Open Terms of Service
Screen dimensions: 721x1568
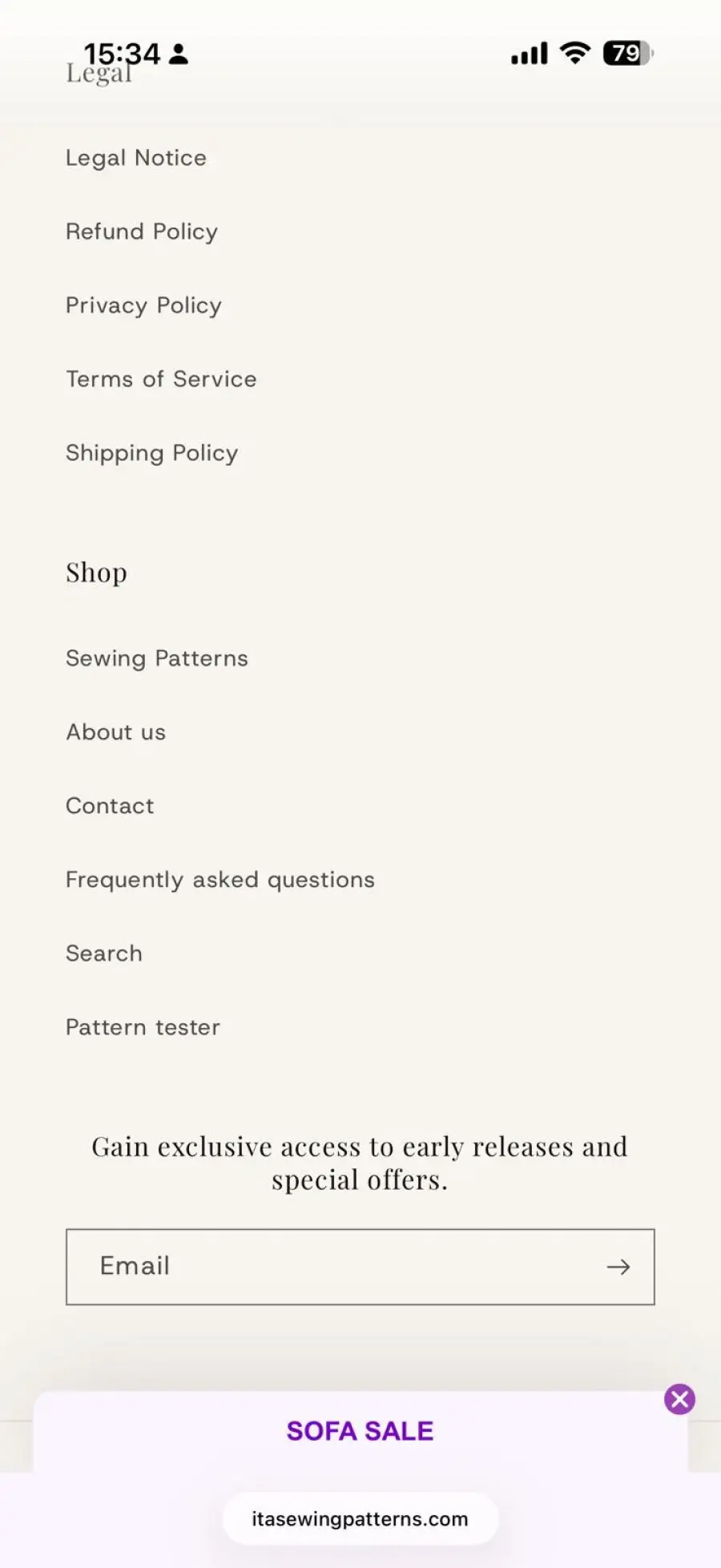pyautogui.click(x=161, y=379)
